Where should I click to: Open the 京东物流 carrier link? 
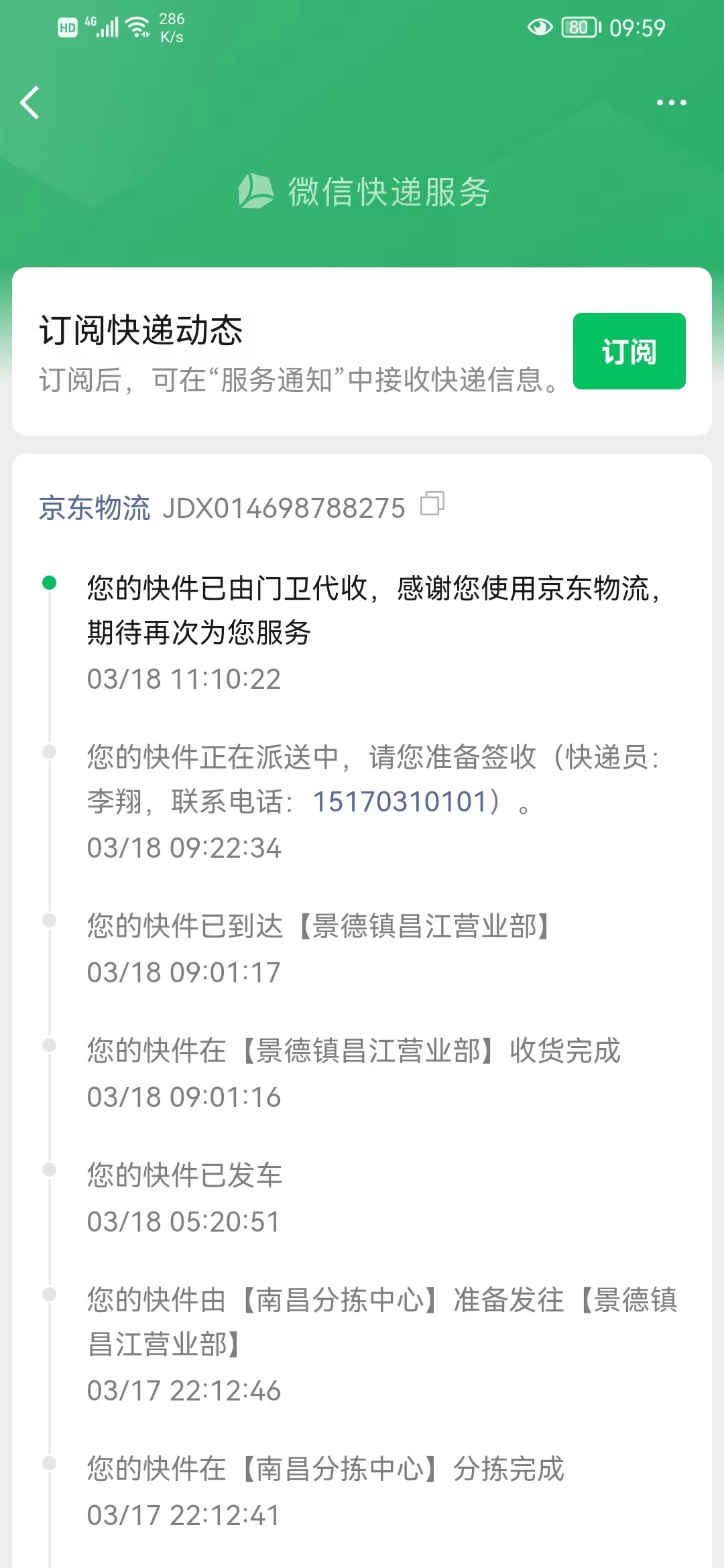click(95, 507)
